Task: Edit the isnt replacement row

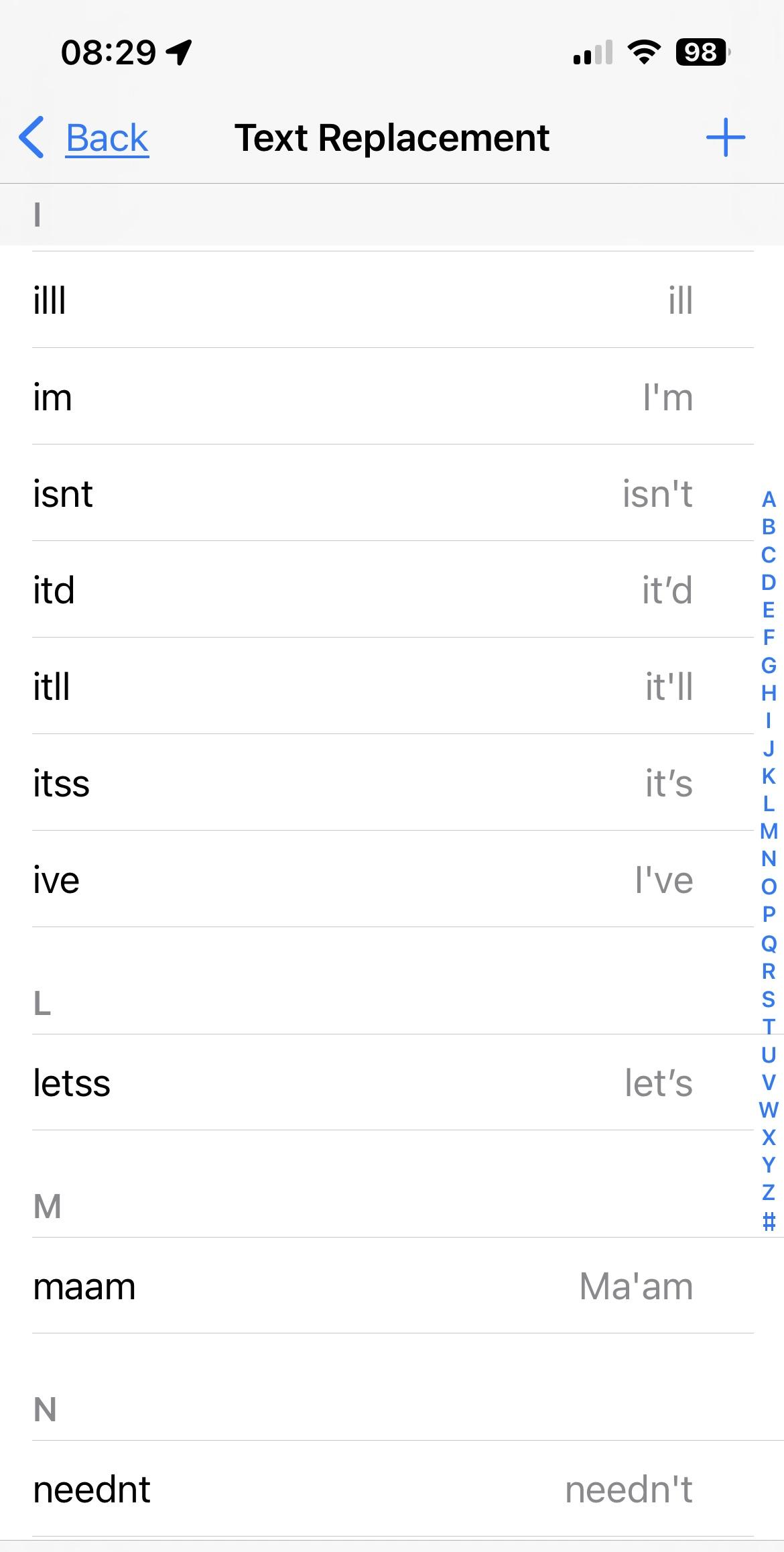Action: (x=392, y=493)
